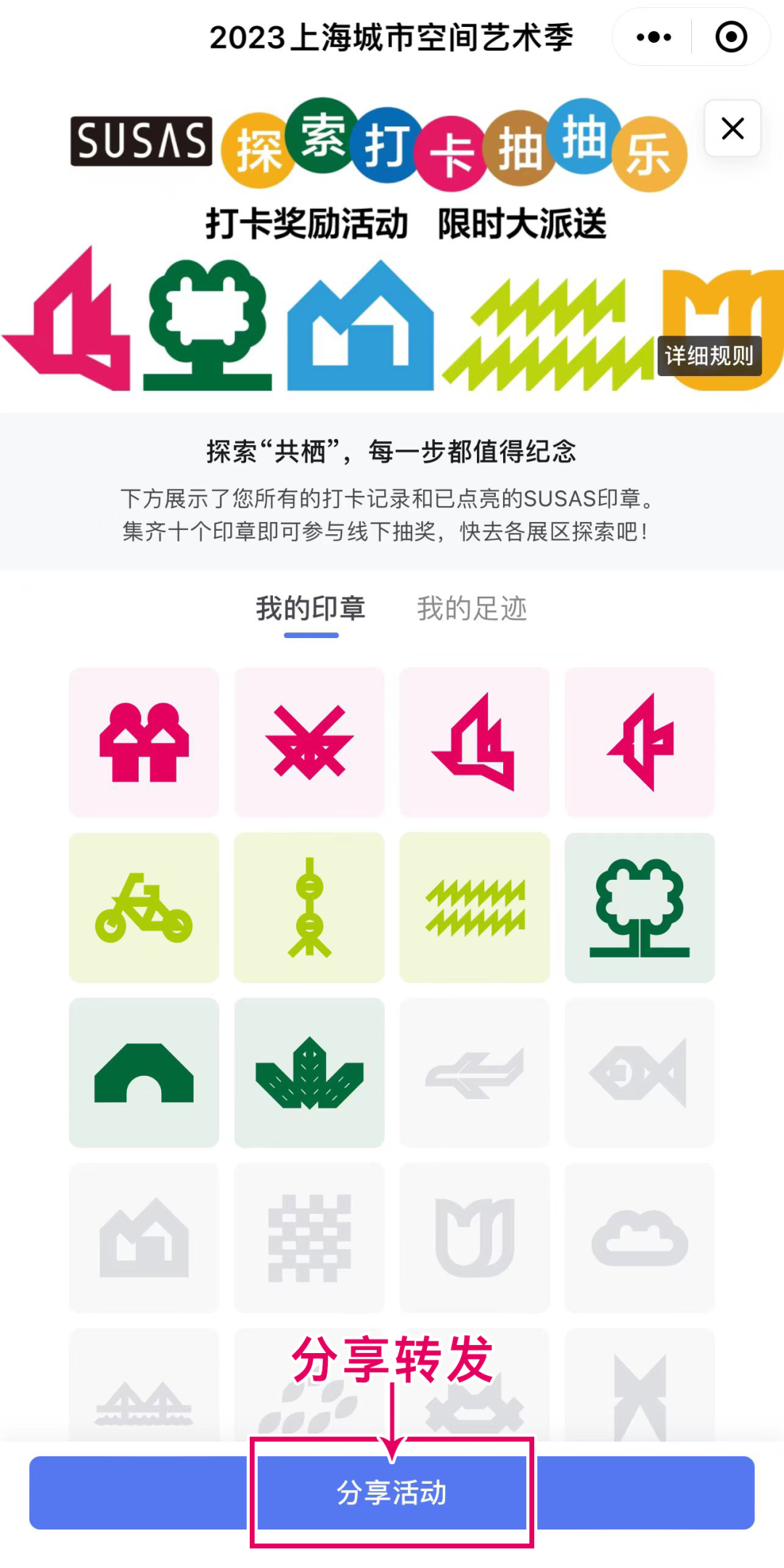The height and width of the screenshot is (1568, 784).
Task: Open the mini program overflow menu
Action: pyautogui.click(x=653, y=37)
